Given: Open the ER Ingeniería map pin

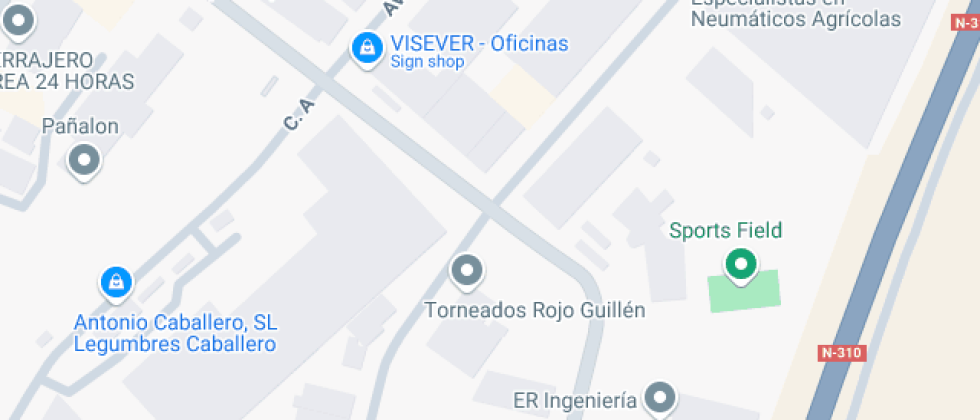Looking at the screenshot, I should 659,397.
